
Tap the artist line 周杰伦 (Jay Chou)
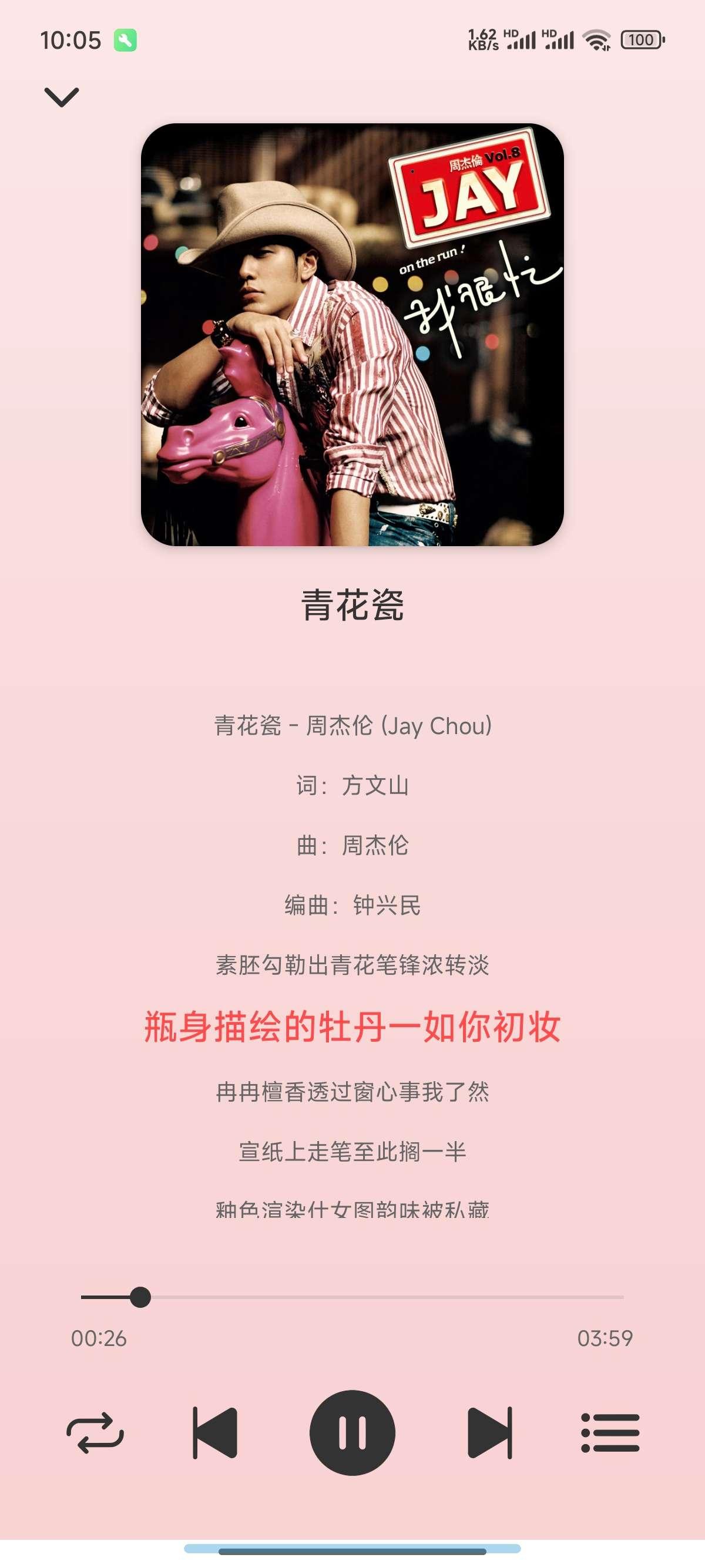pyautogui.click(x=352, y=725)
